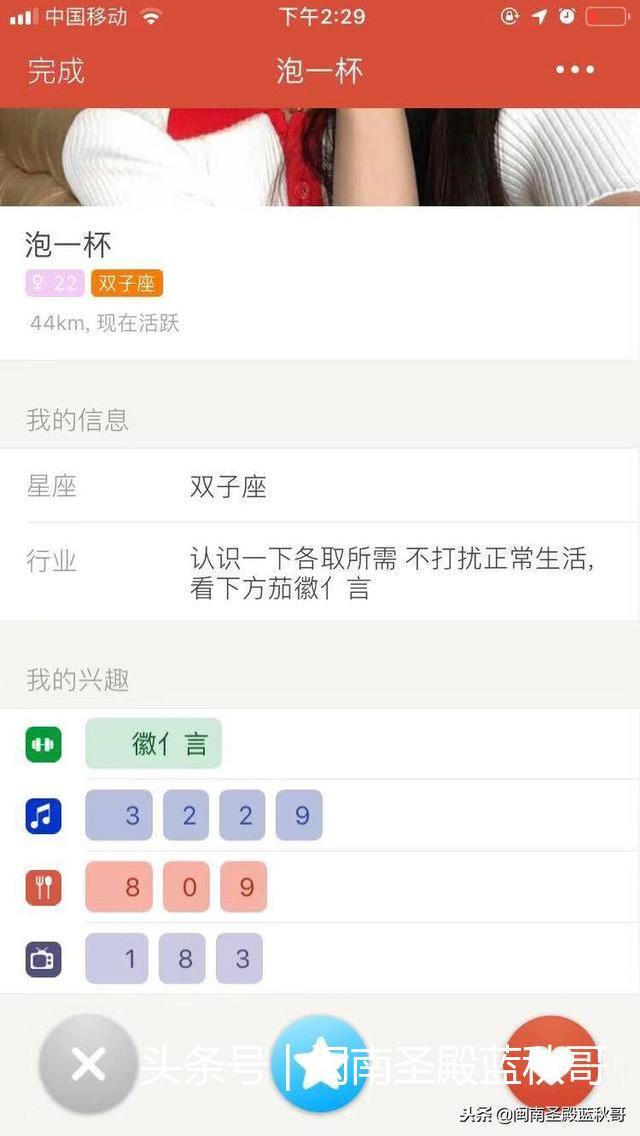The height and width of the screenshot is (1136, 640).
Task: Dislike 泡一杯 with the X button
Action: coord(88,1064)
